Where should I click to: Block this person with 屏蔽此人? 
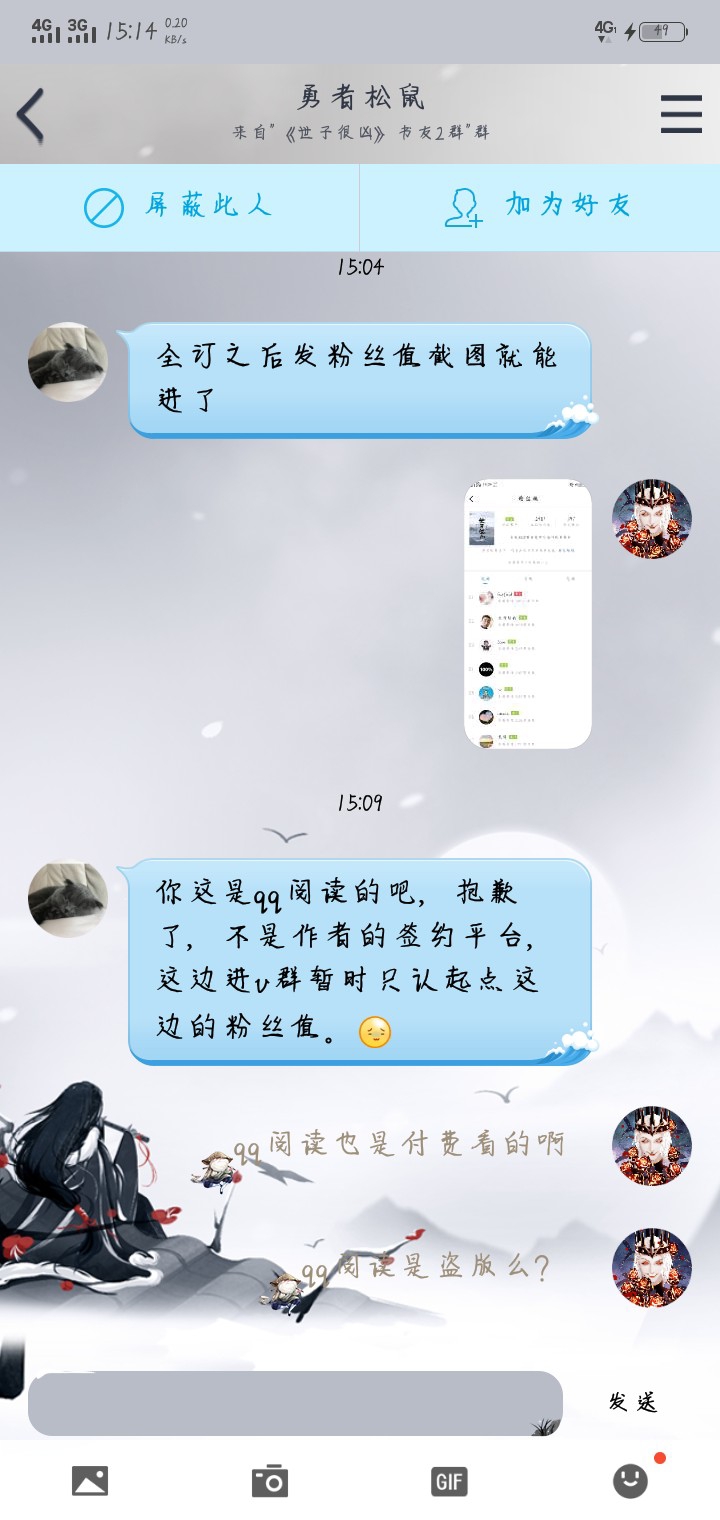click(x=179, y=207)
